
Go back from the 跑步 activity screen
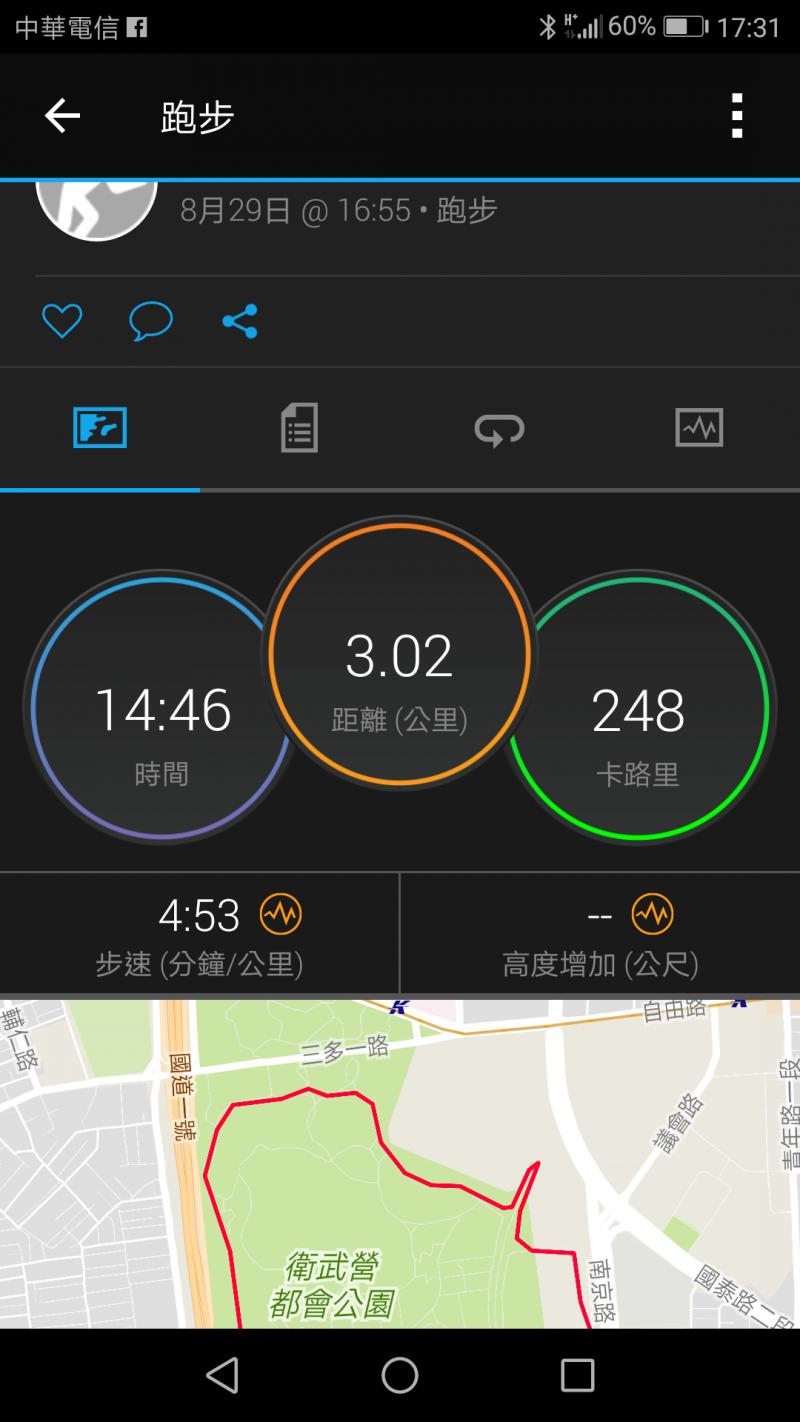tap(62, 117)
